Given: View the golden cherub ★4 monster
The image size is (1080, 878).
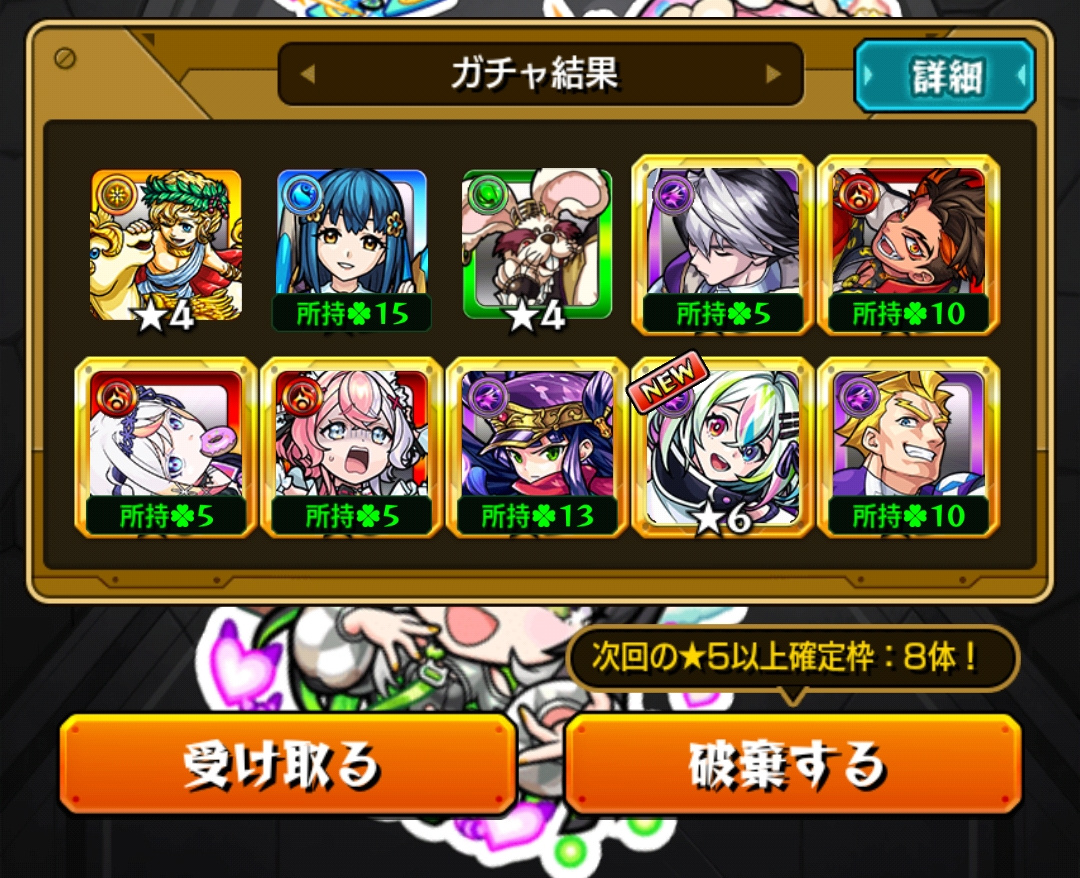Looking at the screenshot, I should (166, 245).
